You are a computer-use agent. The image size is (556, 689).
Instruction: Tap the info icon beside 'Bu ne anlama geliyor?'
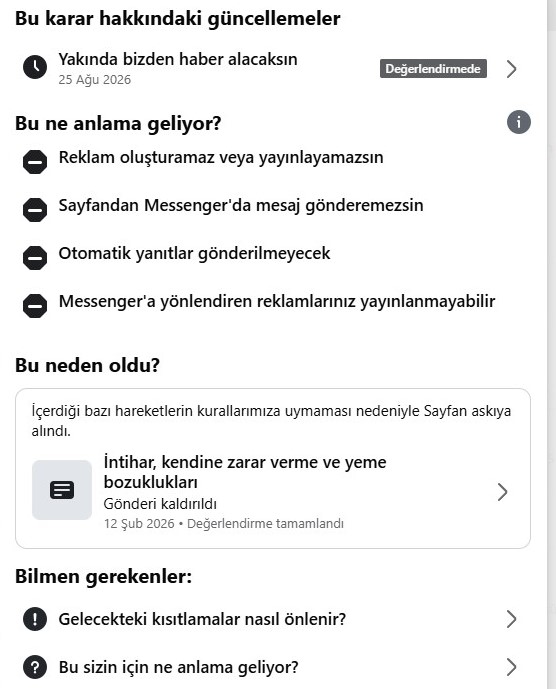click(x=519, y=122)
